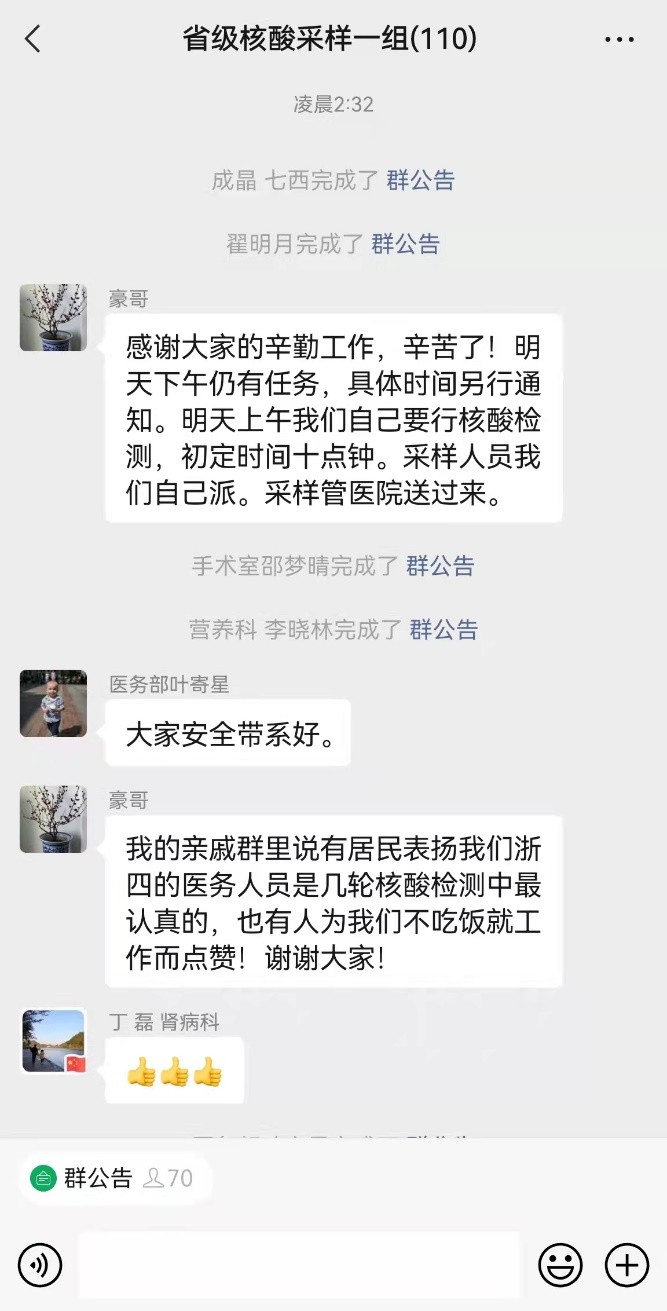Focus the message text field
The width and height of the screenshot is (667, 1311).
click(x=298, y=1265)
